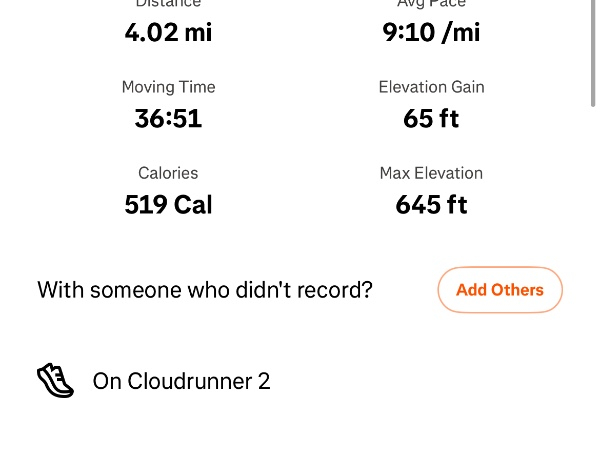This screenshot has width=600, height=450.
Task: Open the On Cloudrunner 2 shoe gear
Action: (x=181, y=381)
